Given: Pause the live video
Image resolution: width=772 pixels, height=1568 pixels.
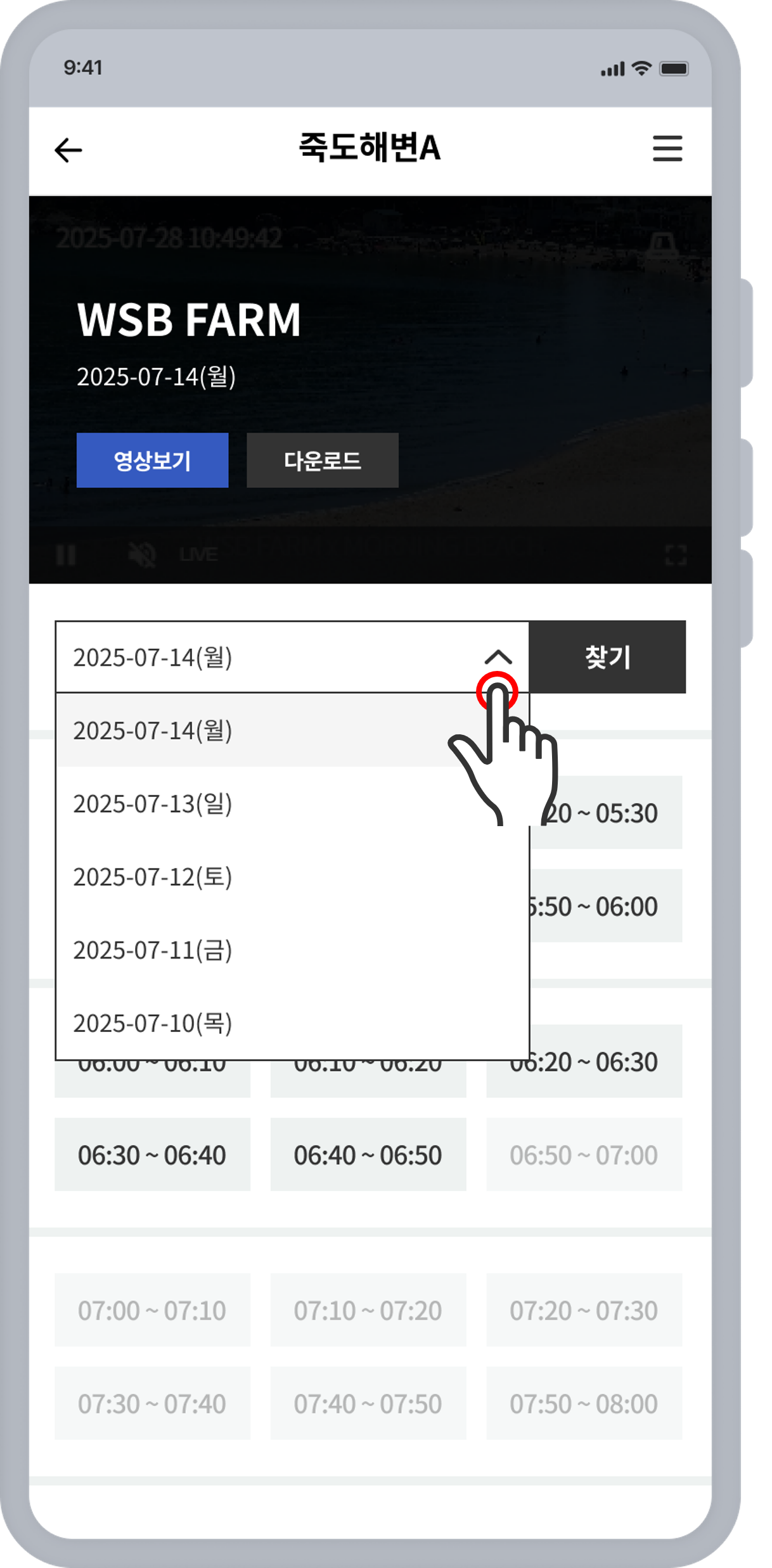Looking at the screenshot, I should [x=66, y=555].
